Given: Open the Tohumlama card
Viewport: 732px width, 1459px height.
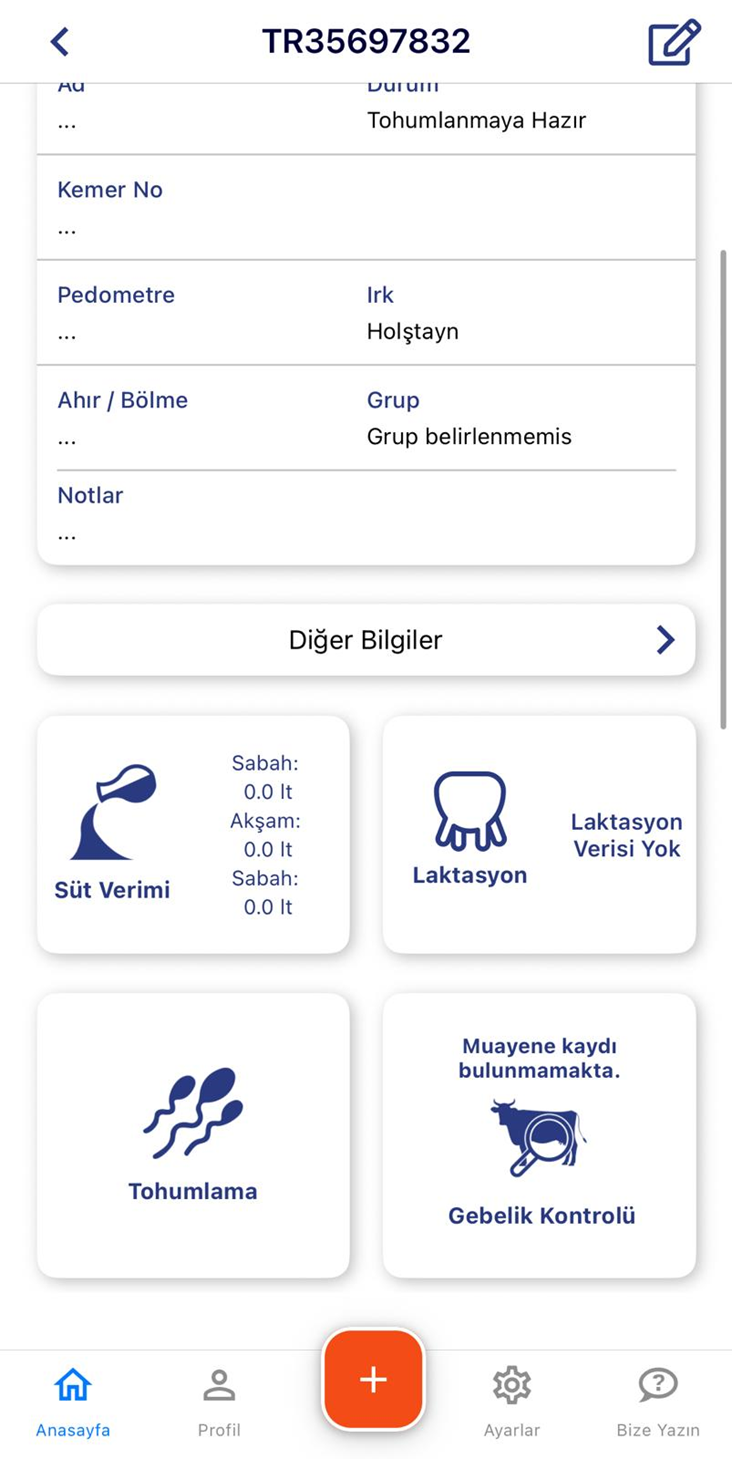Looking at the screenshot, I should click(193, 1134).
